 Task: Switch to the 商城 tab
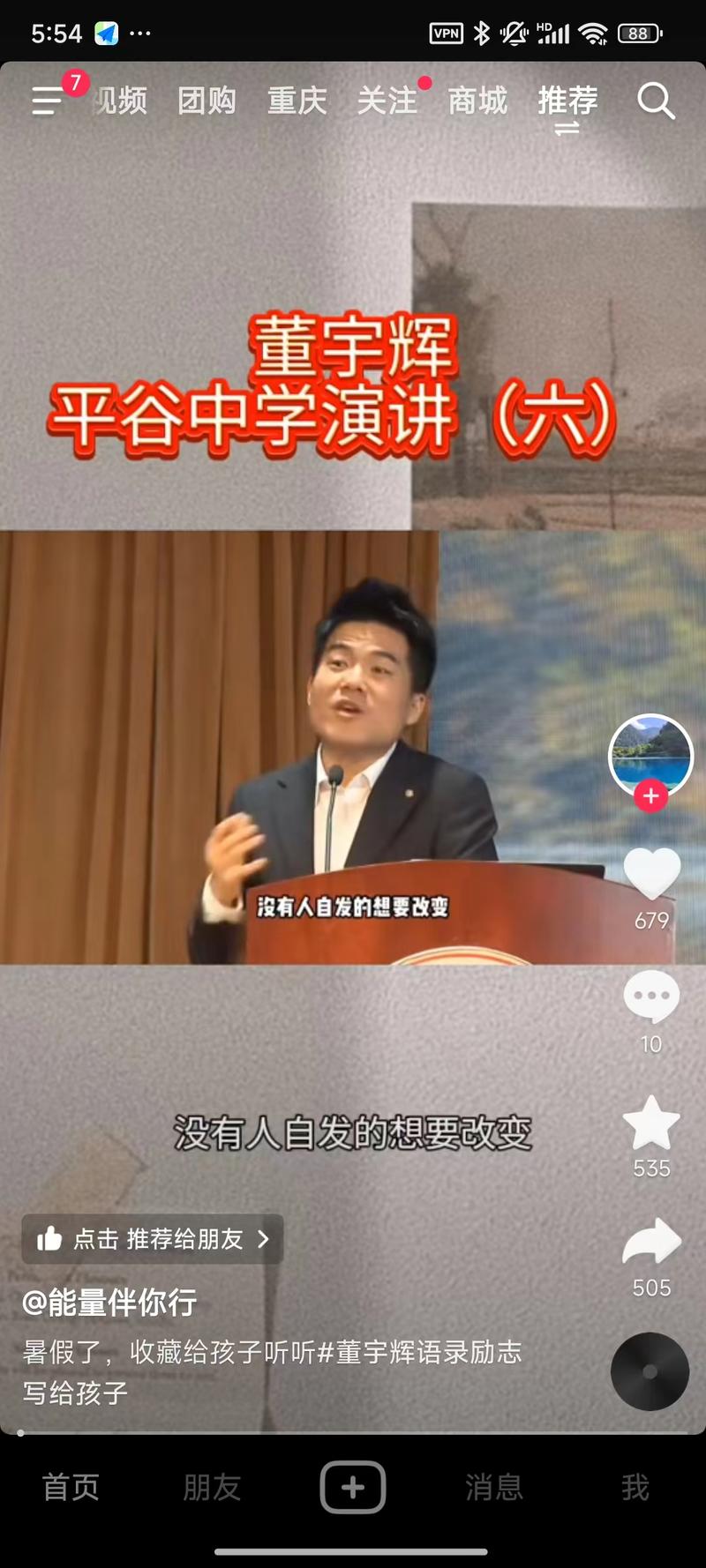coord(477,101)
